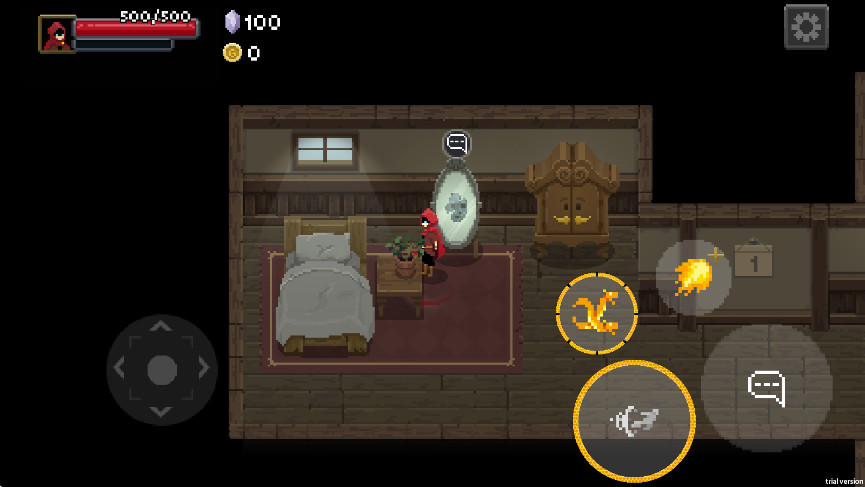Use the basic attack button

[x=634, y=421]
